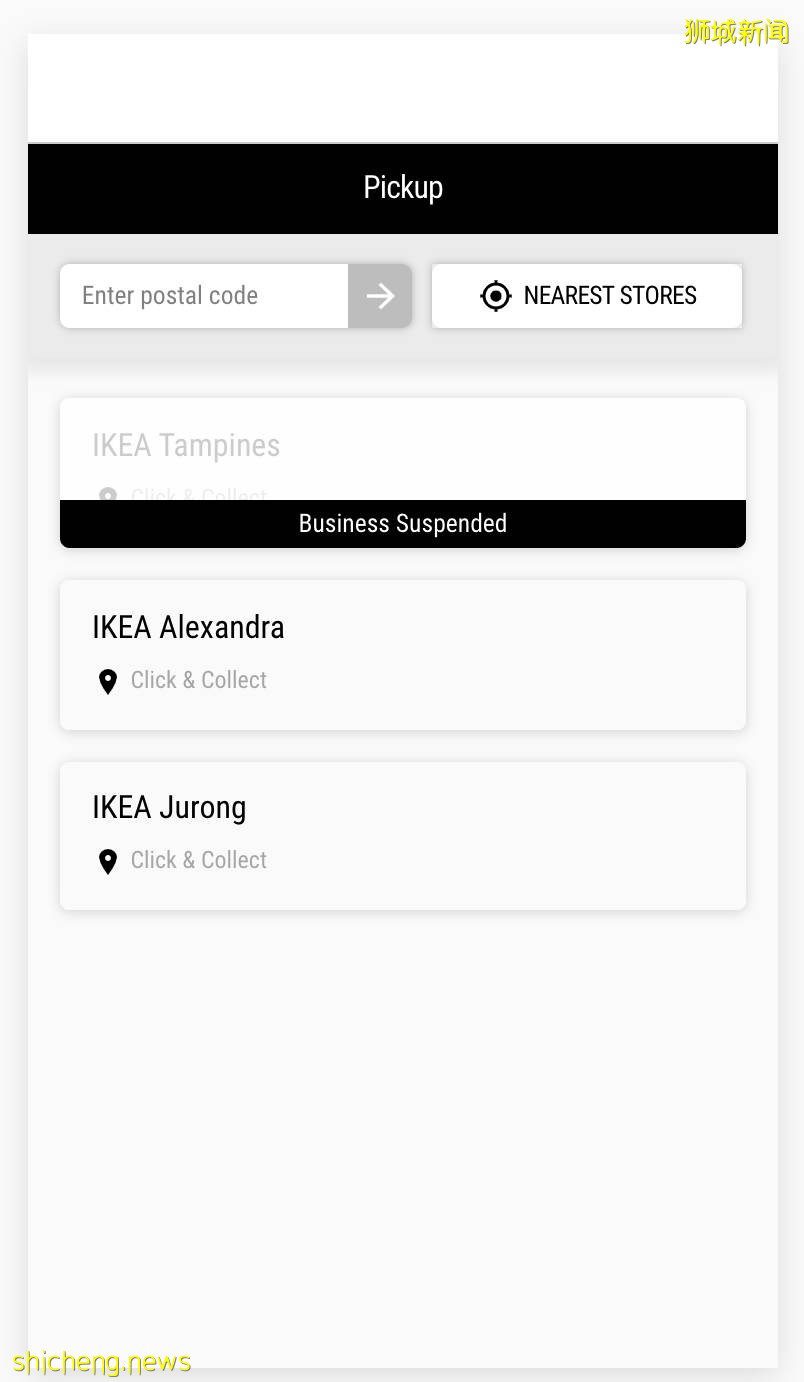Choose the IKEA Jurong store card

[402, 835]
